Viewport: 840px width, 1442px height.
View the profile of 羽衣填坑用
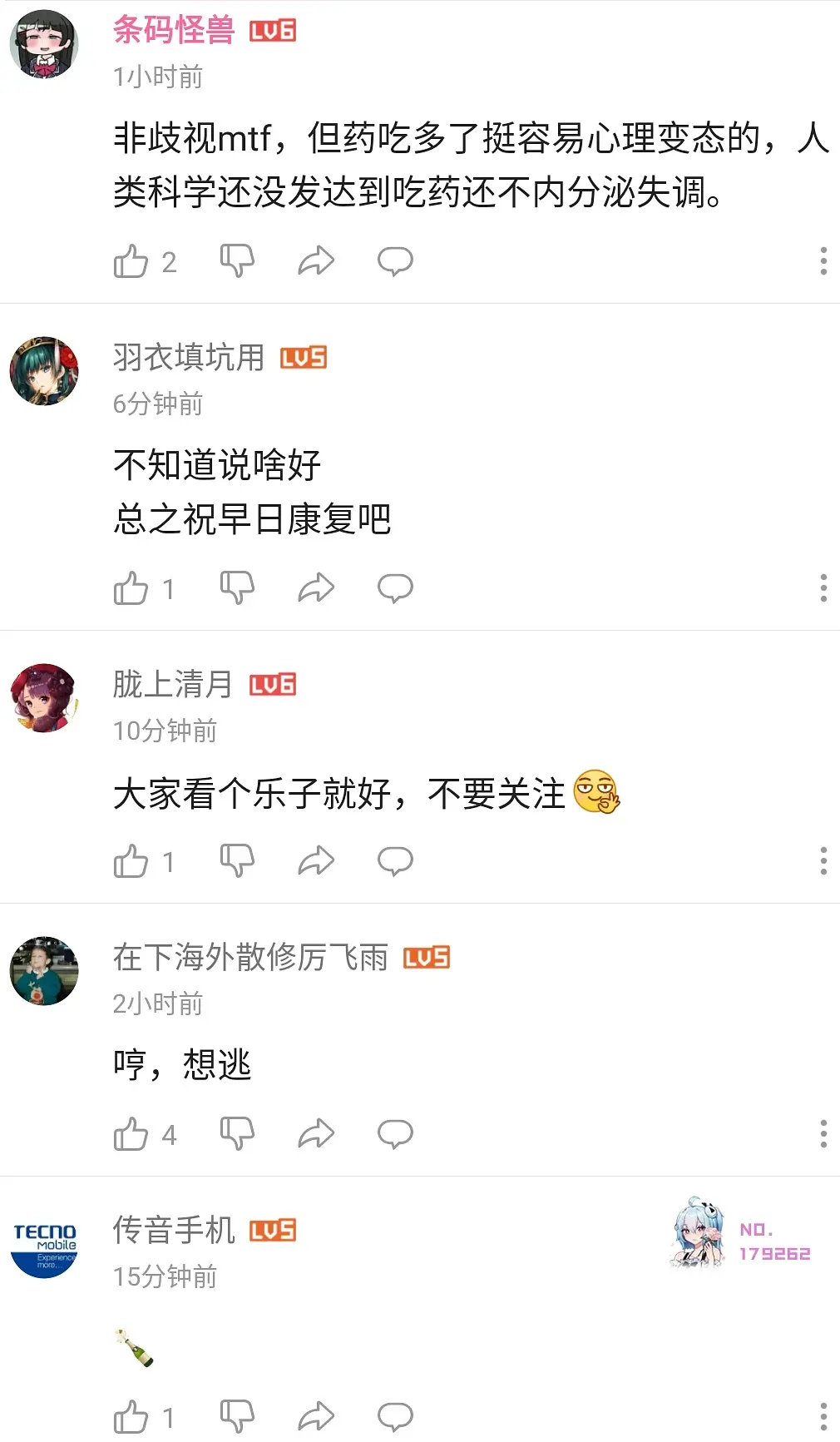pos(44,371)
